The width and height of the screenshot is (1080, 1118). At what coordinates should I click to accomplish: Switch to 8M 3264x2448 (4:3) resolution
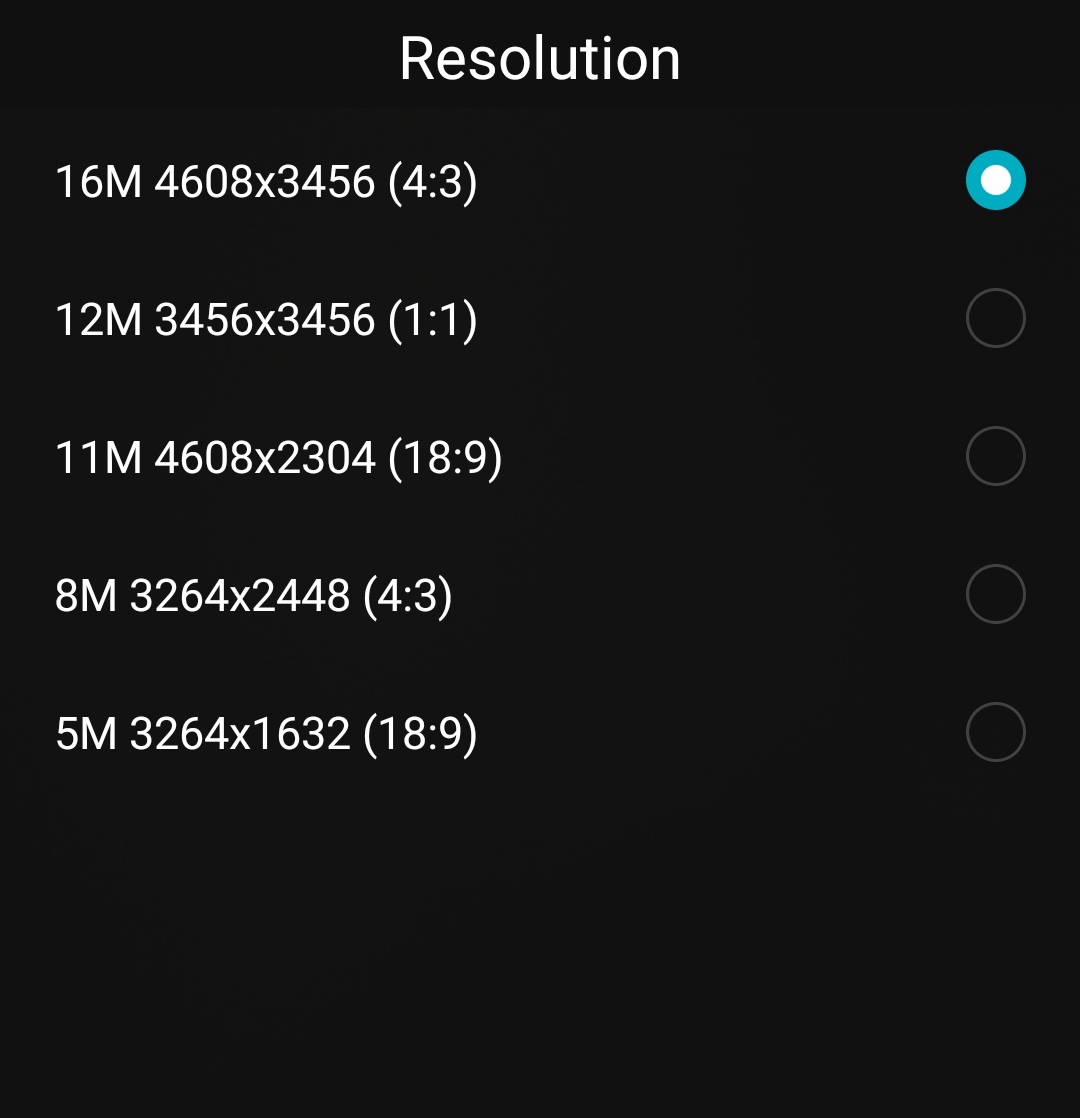tap(995, 595)
